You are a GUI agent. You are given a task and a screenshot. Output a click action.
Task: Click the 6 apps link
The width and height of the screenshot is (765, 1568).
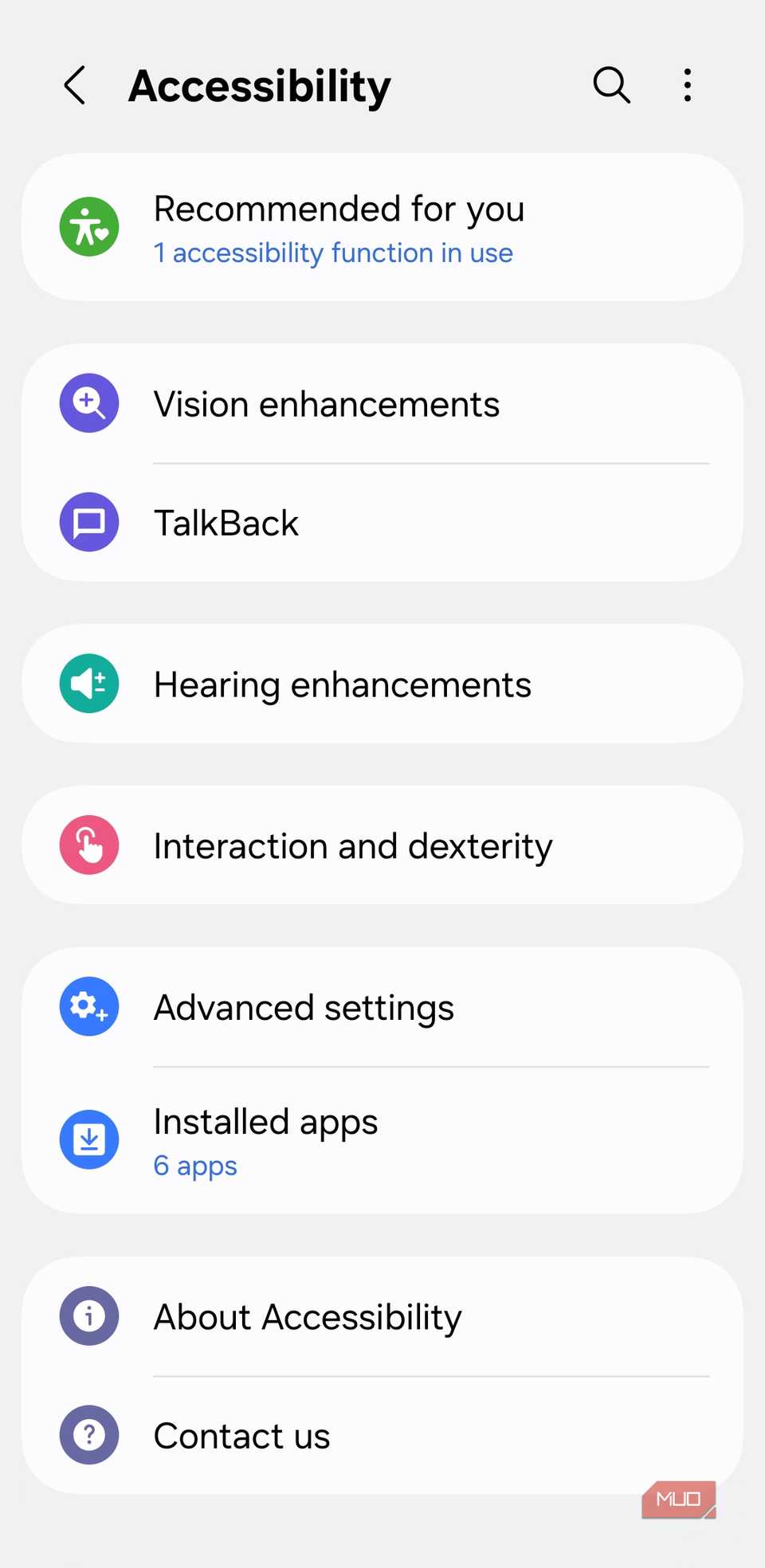coord(194,1166)
